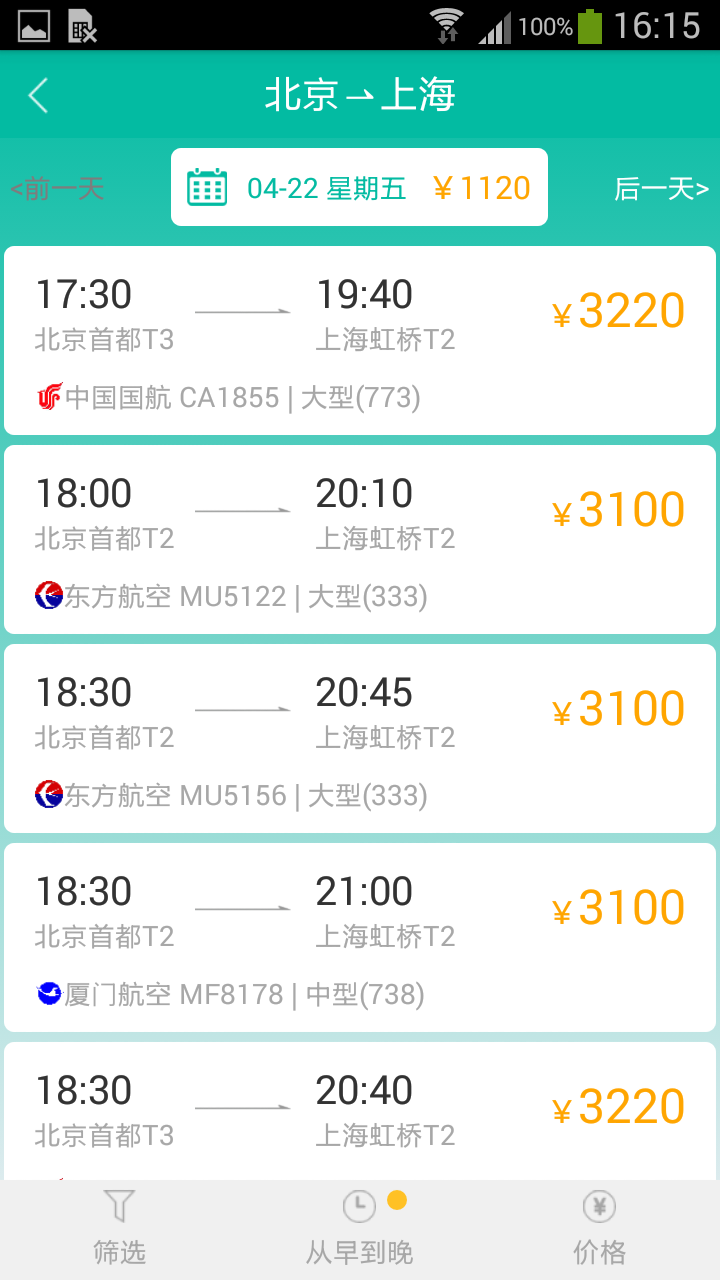
Task: Toggle time sorting with 从早到晚 control
Action: [359, 1228]
